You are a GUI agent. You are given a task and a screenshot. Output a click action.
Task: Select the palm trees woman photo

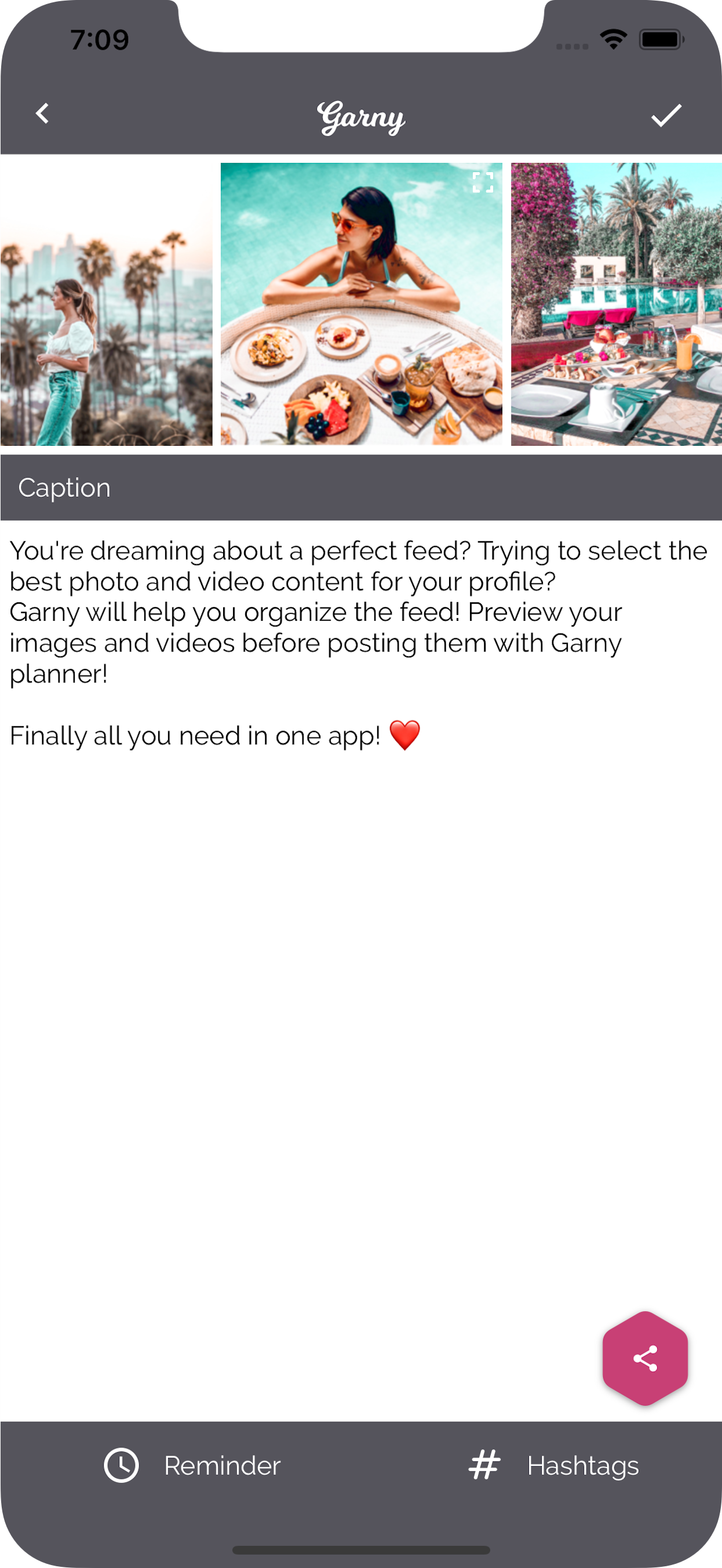(106, 304)
